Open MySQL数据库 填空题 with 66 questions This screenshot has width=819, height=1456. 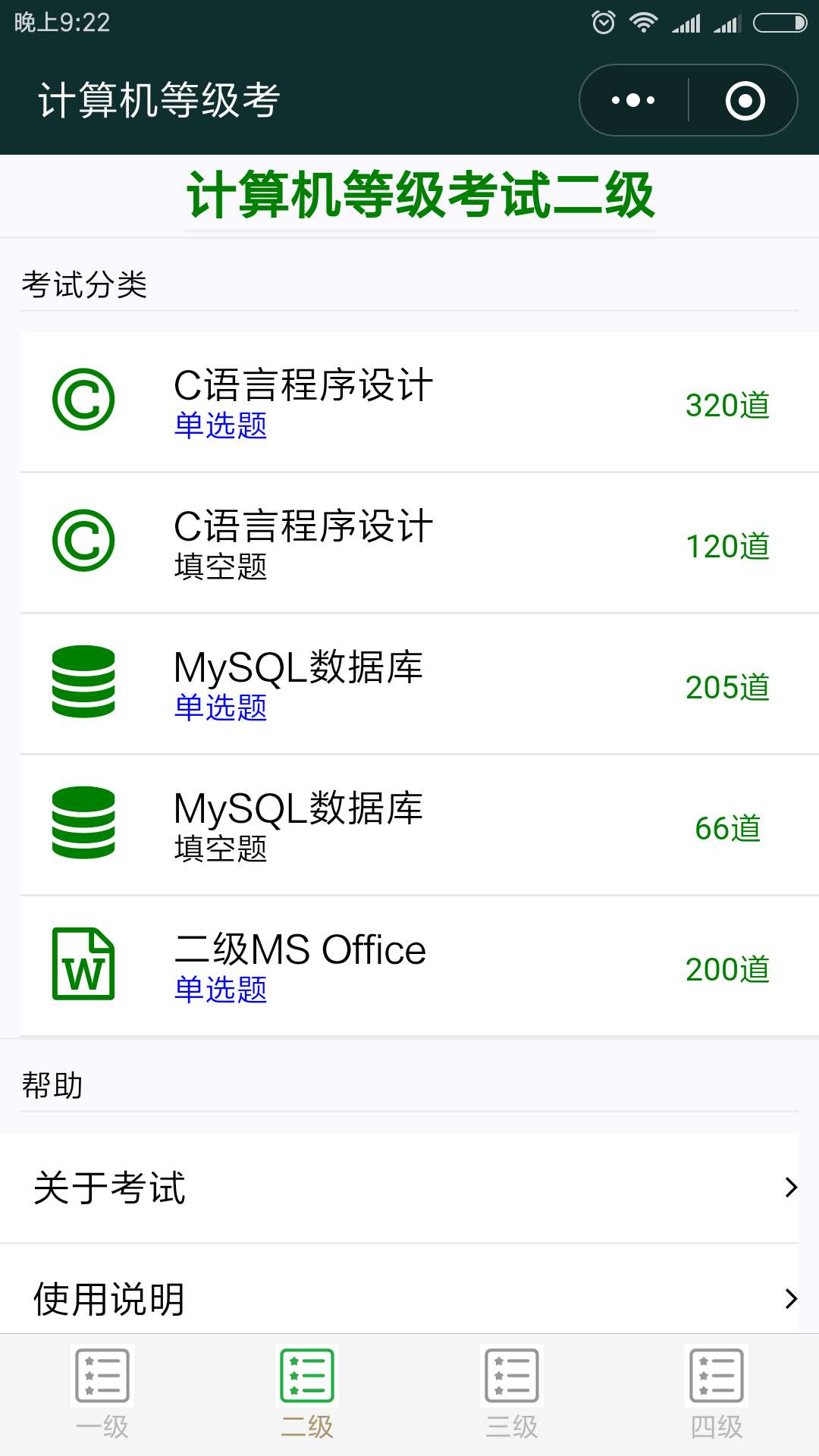pos(419,825)
